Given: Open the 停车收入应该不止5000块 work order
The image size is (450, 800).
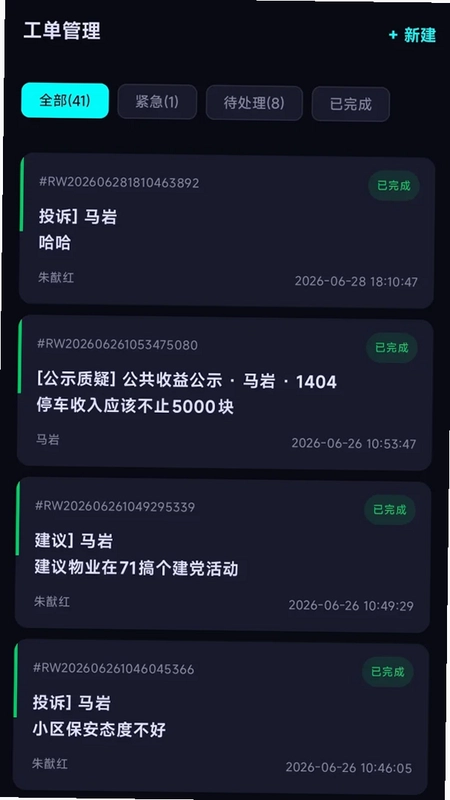Looking at the screenshot, I should (225, 393).
